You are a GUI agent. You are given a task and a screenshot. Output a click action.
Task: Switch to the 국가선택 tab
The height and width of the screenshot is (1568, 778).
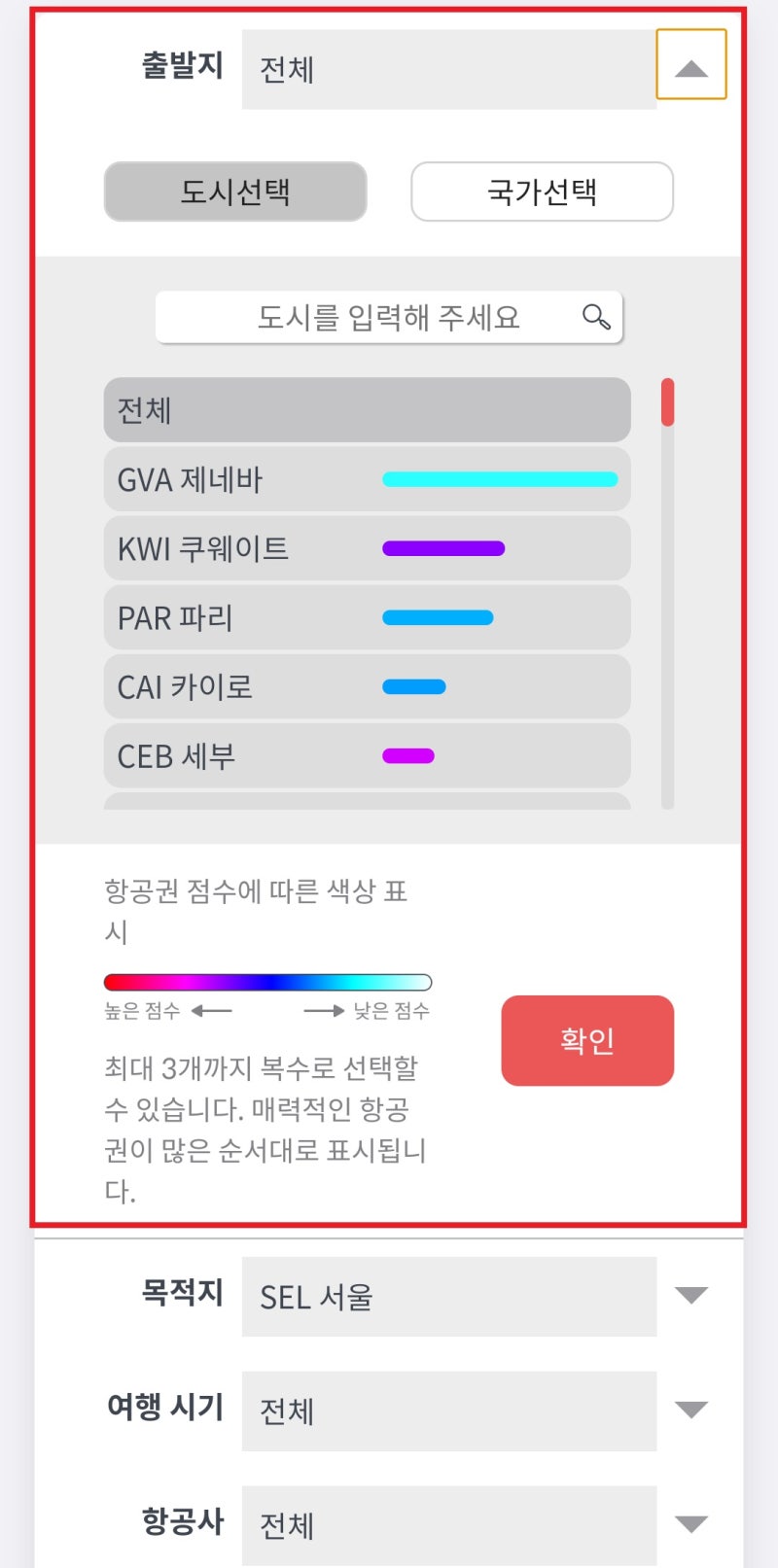coord(542,192)
